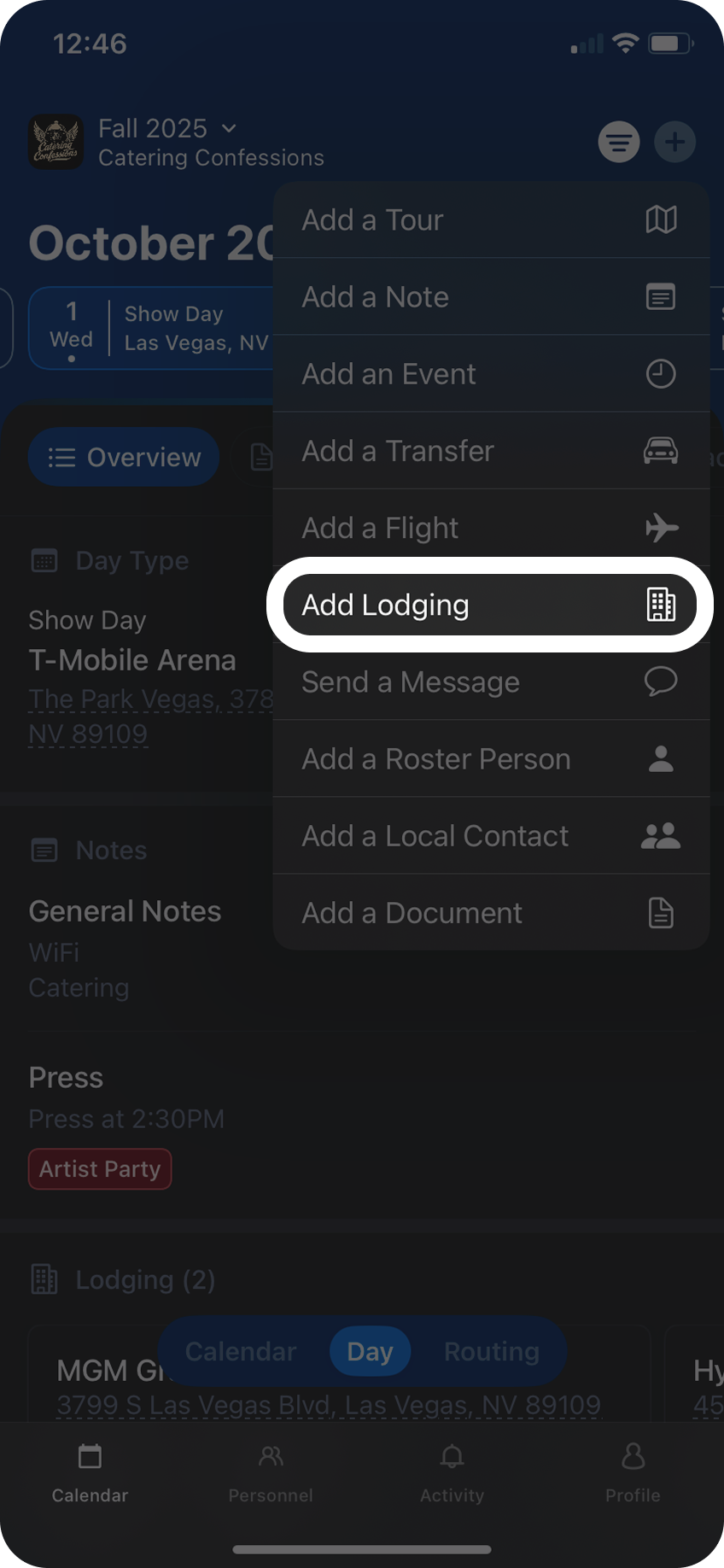The height and width of the screenshot is (1568, 724).
Task: Switch to Routing view
Action: [491, 1351]
